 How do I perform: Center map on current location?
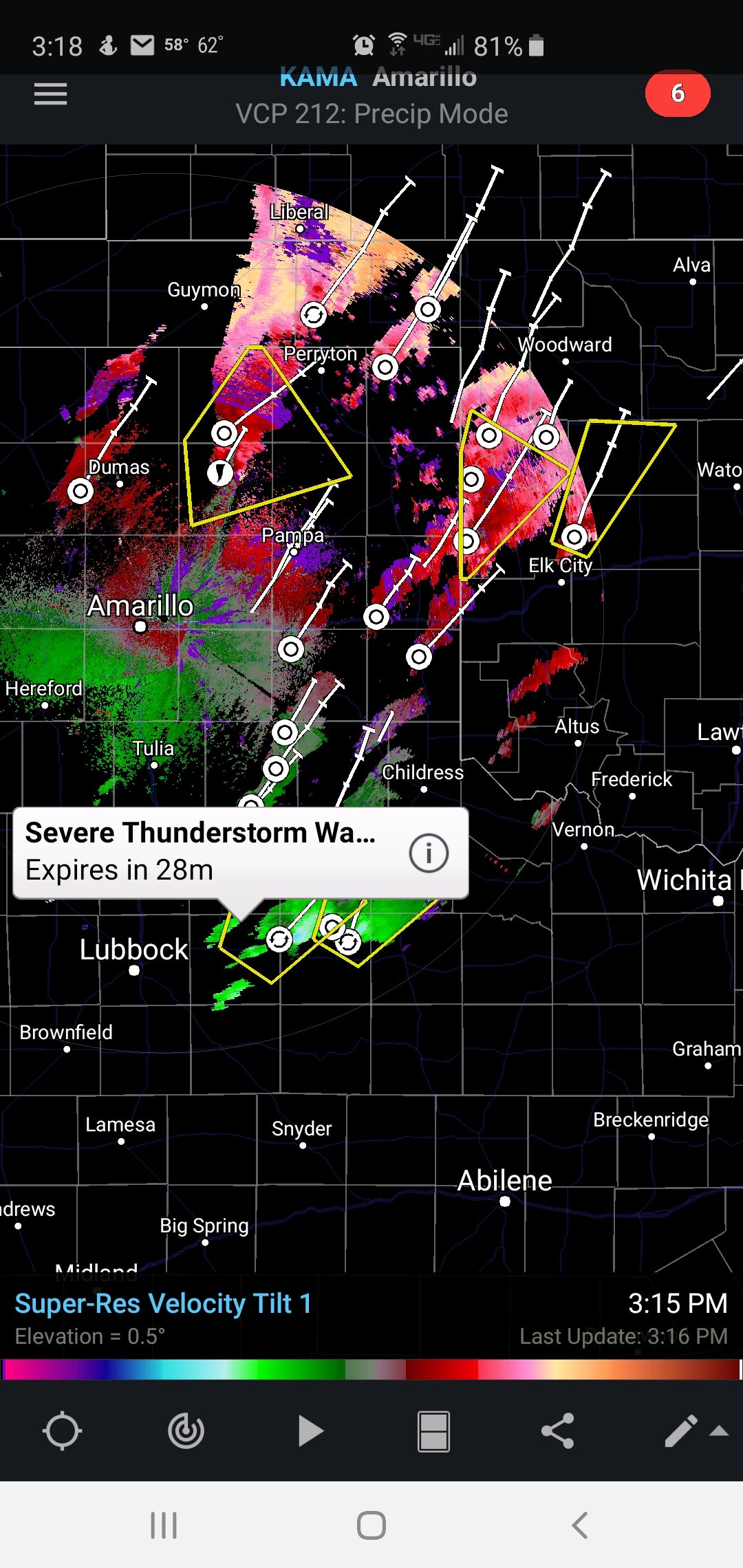click(x=62, y=1431)
